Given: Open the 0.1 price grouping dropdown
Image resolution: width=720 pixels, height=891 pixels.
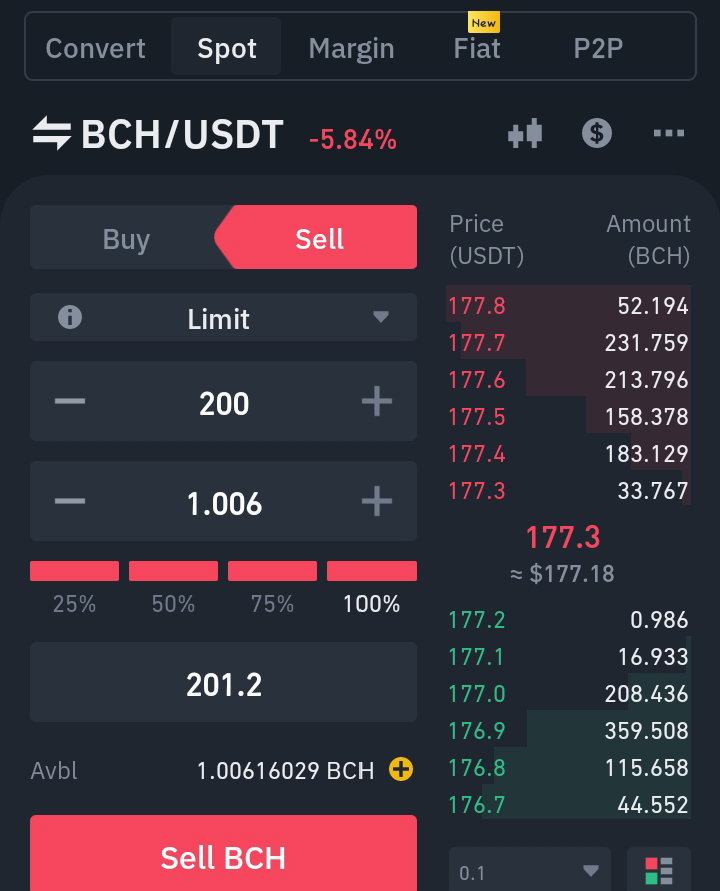Looking at the screenshot, I should coord(530,872).
